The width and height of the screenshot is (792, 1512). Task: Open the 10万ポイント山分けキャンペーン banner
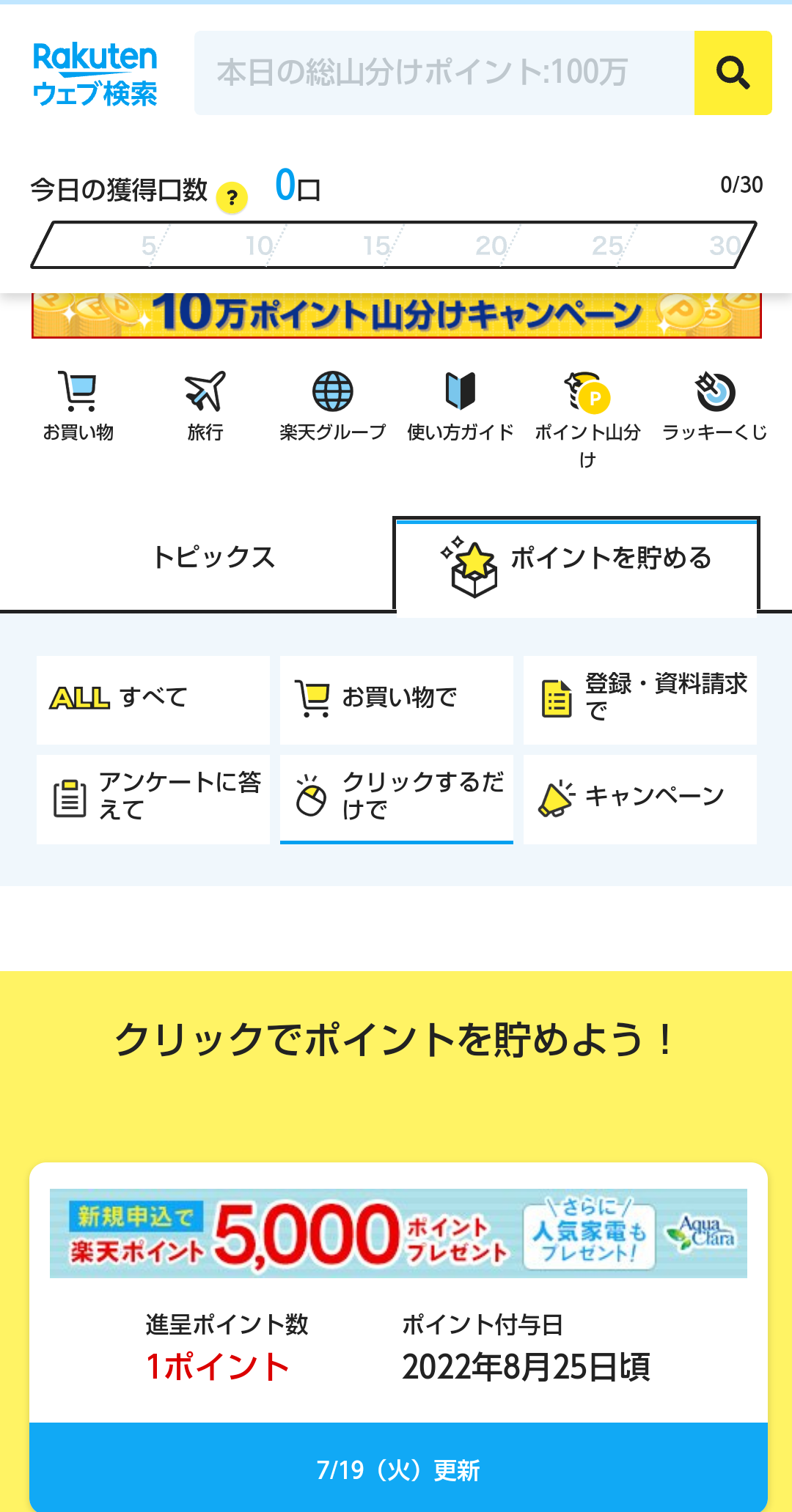[x=396, y=315]
